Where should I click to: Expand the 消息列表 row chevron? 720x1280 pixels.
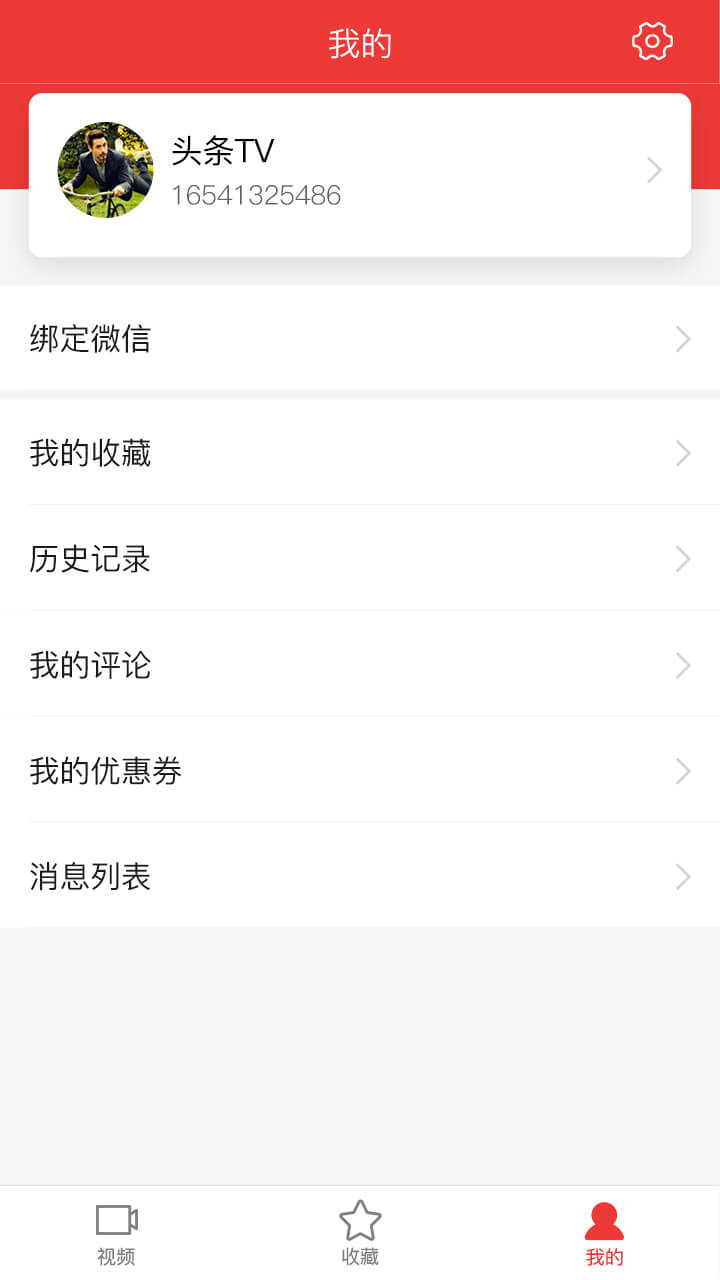tap(683, 877)
